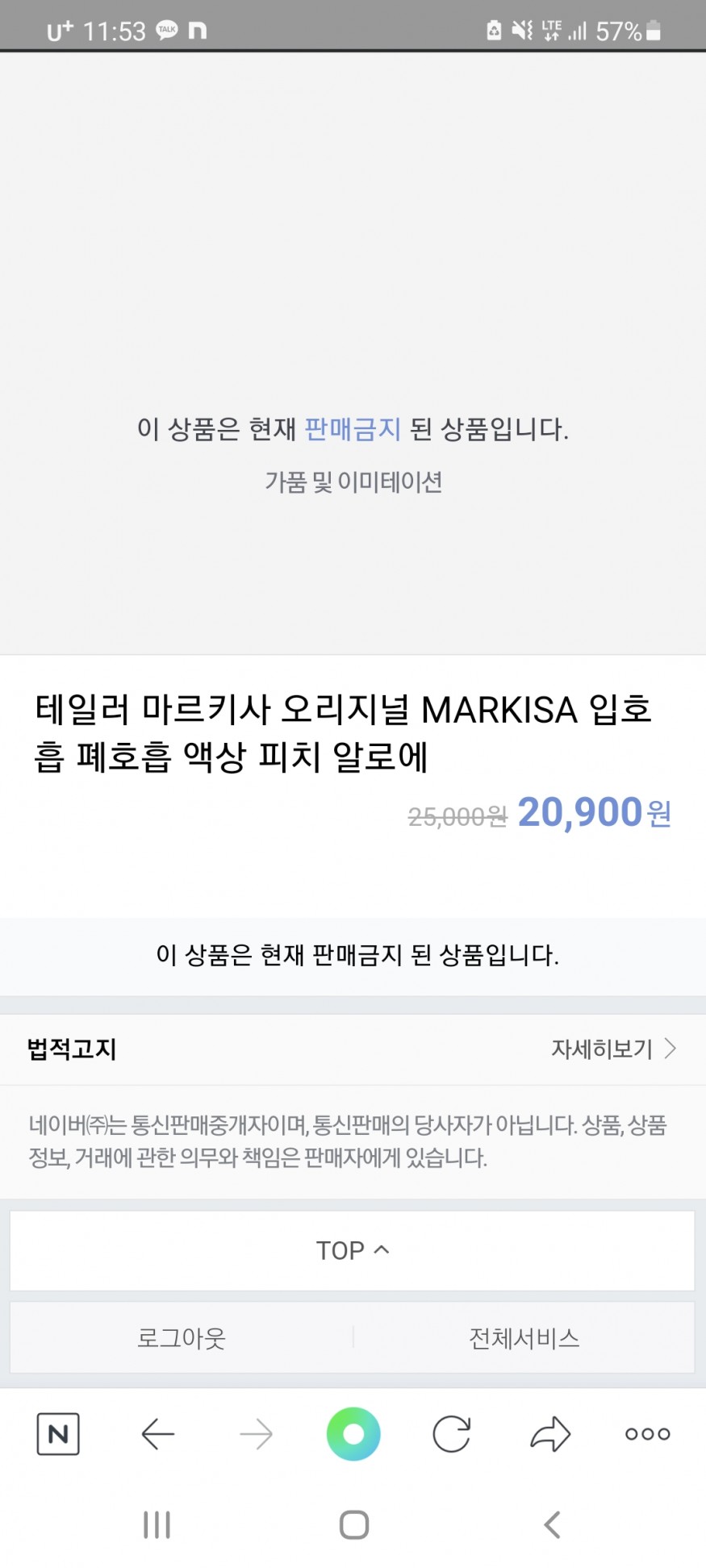Viewport: 706px width, 1568px height.
Task: Share this page
Action: tap(550, 1433)
